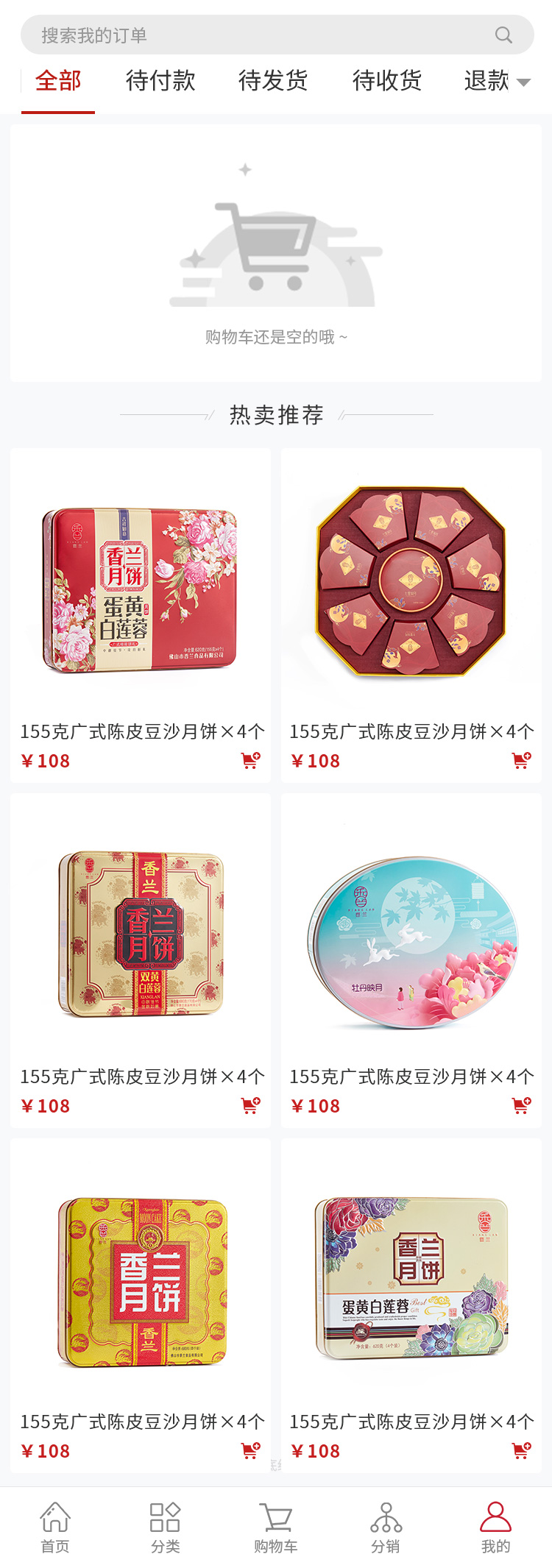552x1568 pixels.
Task: Open the gold 双黄白莲蓉 mooncake tin
Action: pos(140,934)
